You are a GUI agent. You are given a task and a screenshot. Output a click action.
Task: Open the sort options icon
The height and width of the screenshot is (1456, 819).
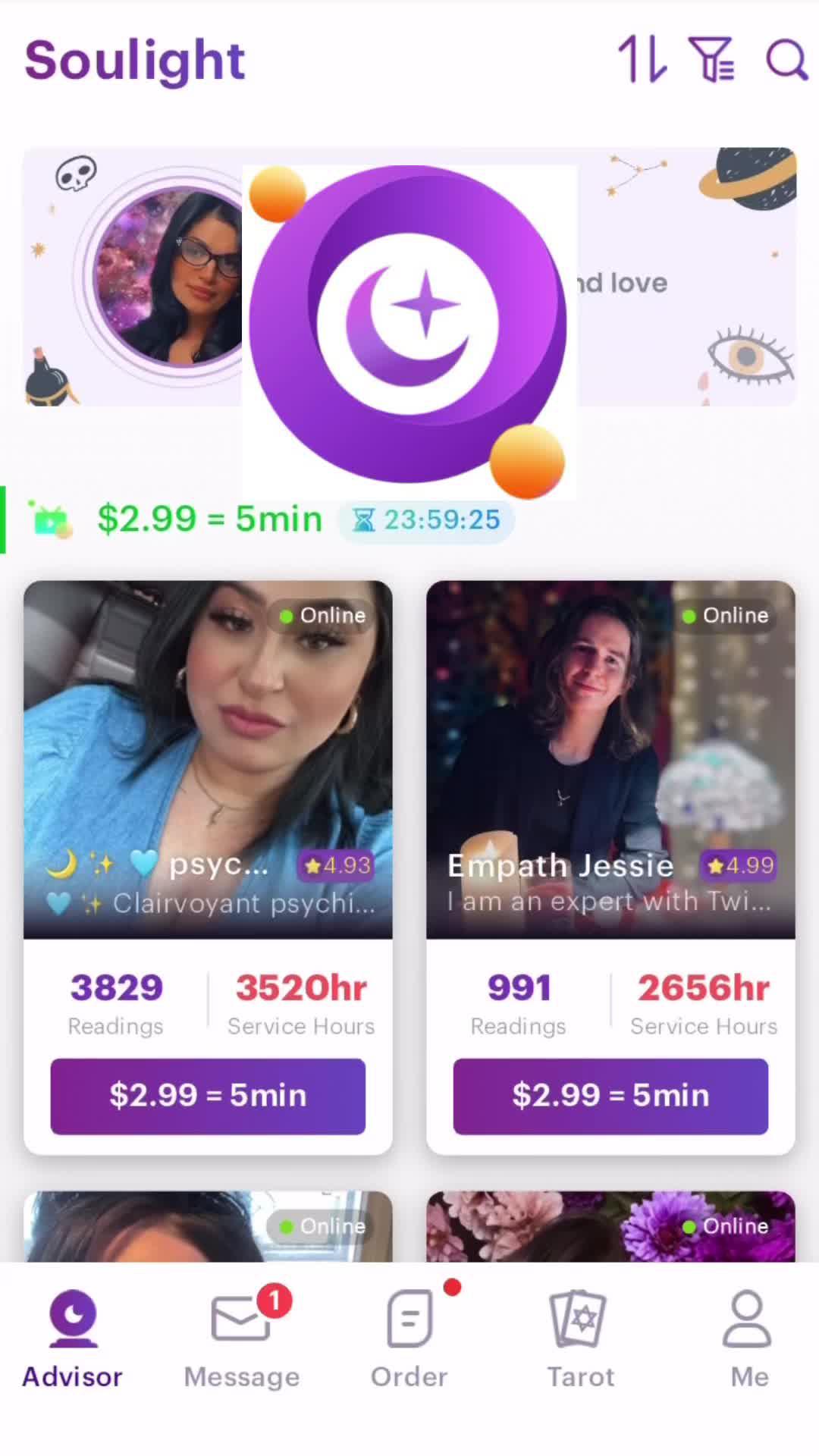[x=642, y=59]
